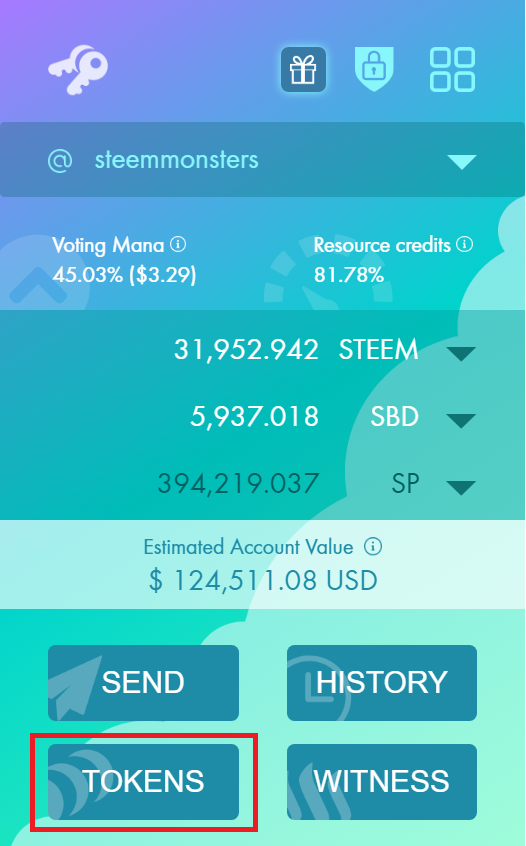The height and width of the screenshot is (846, 526).
Task: Show Estimated Account Value info
Action: pyautogui.click(x=373, y=547)
